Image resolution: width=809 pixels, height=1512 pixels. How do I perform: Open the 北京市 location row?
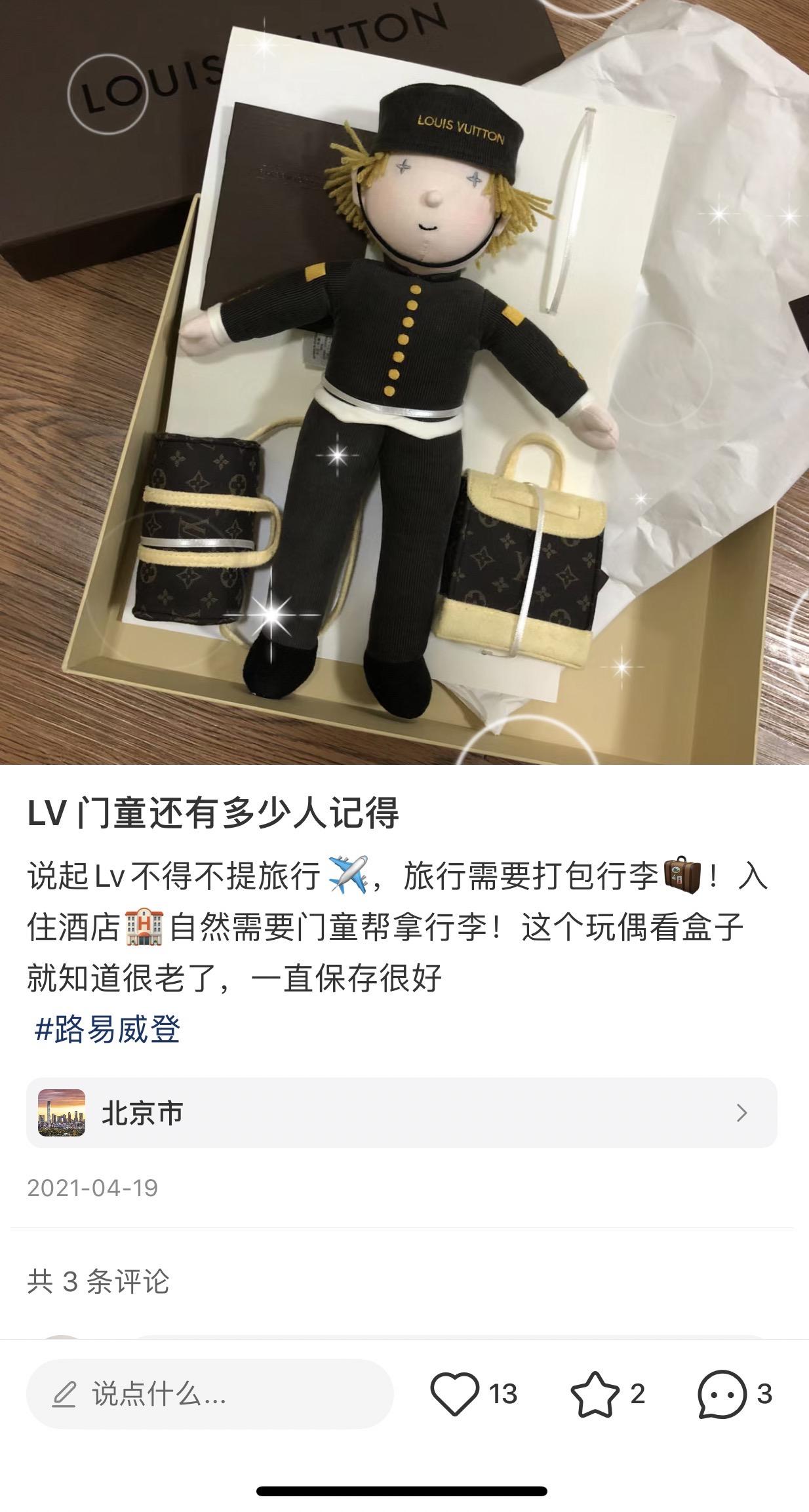click(401, 1113)
